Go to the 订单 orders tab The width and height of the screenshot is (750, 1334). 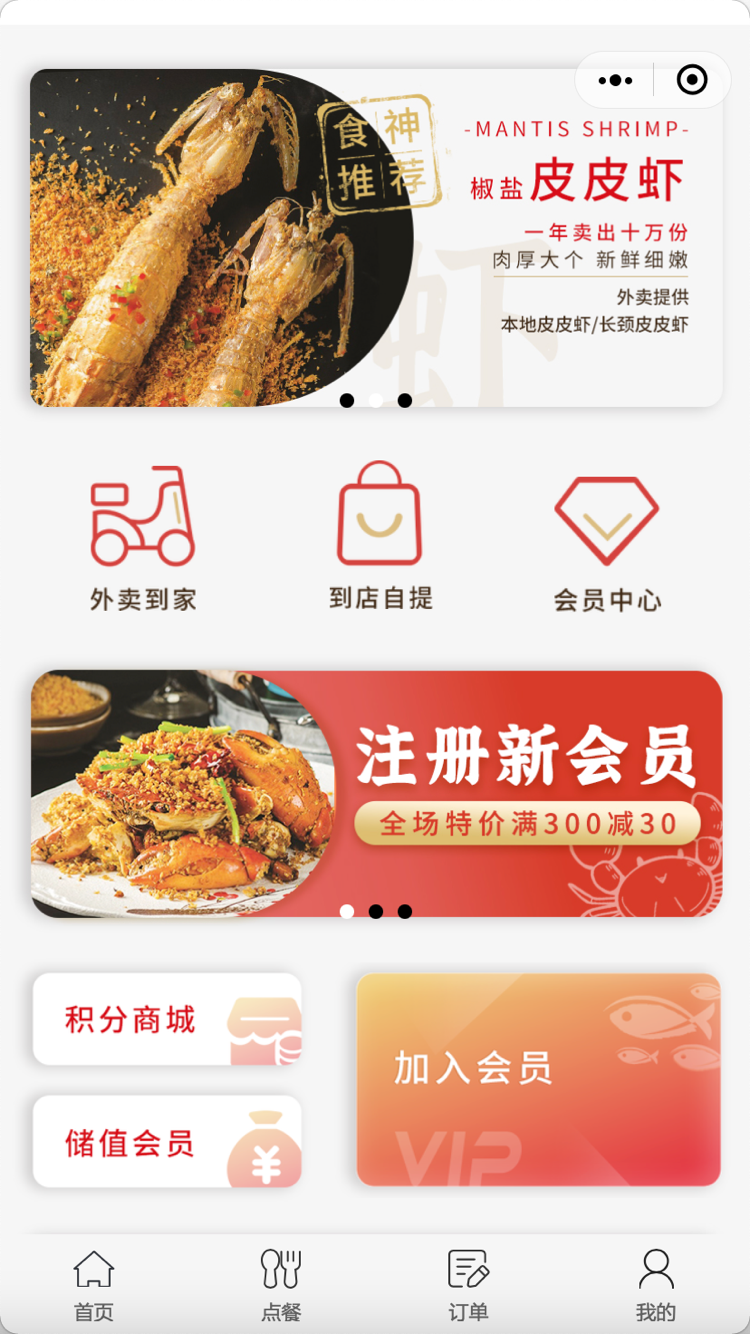coord(468,1285)
